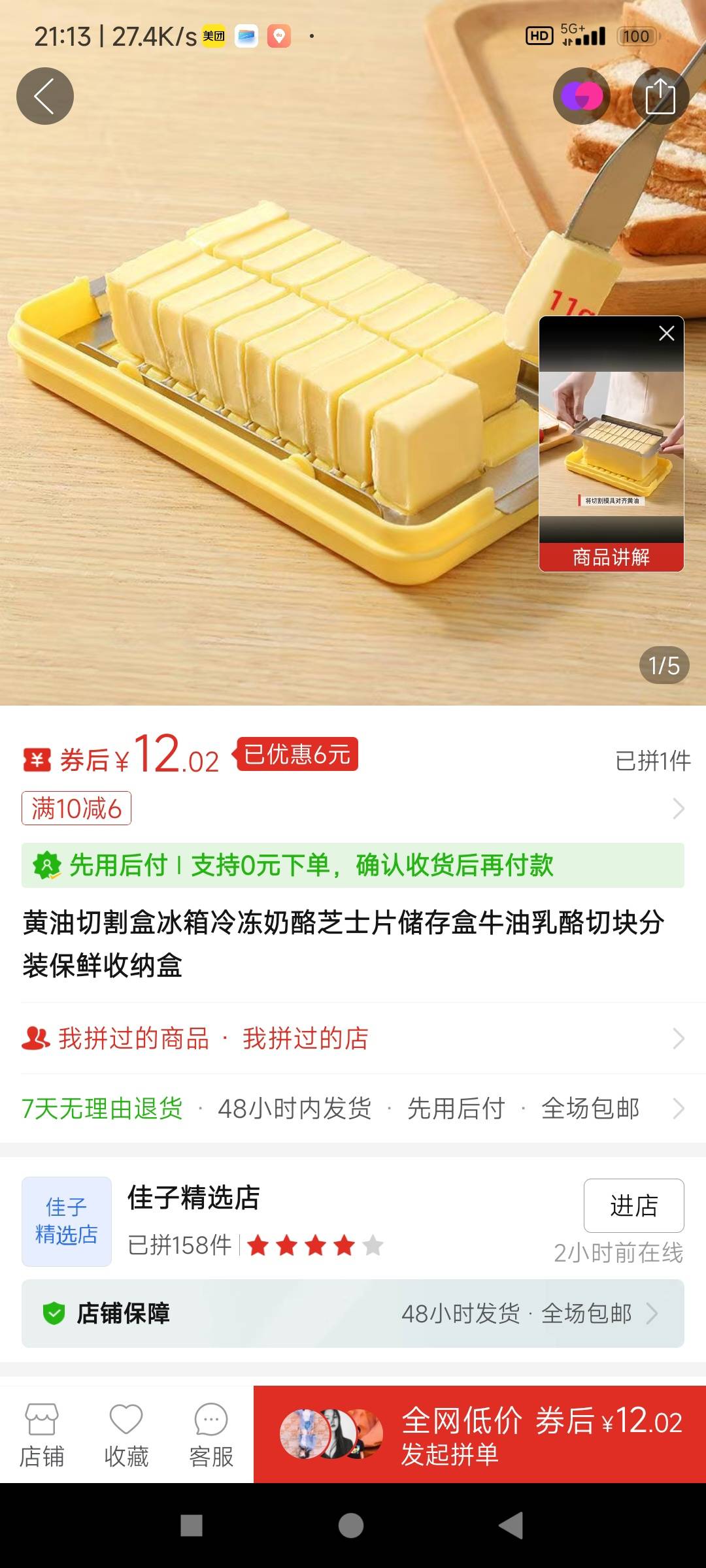Open system recent apps

(192, 1526)
